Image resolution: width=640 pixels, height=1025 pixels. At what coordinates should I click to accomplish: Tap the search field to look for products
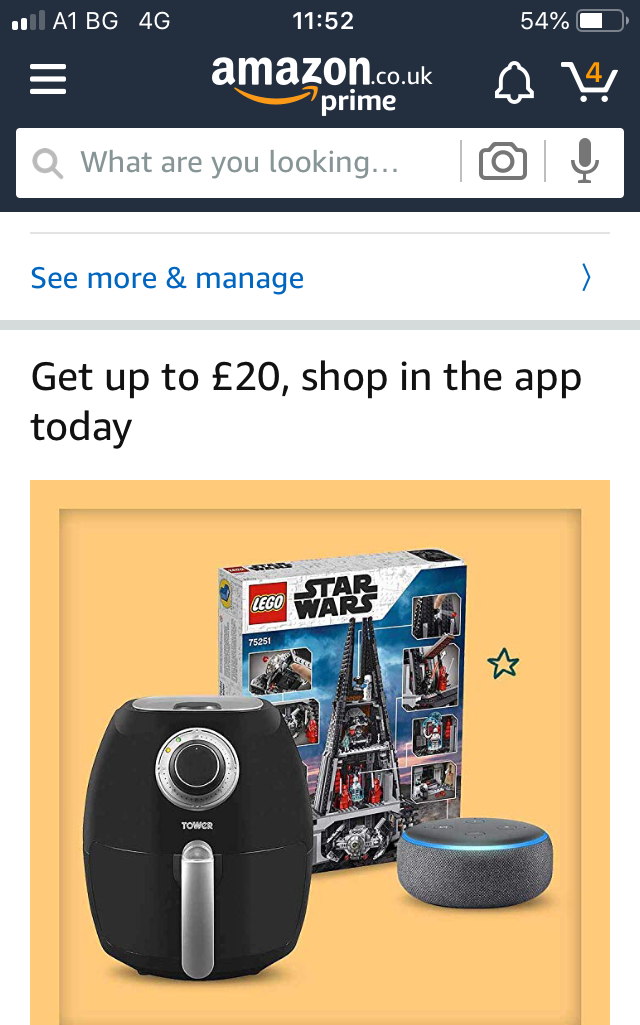tap(240, 162)
